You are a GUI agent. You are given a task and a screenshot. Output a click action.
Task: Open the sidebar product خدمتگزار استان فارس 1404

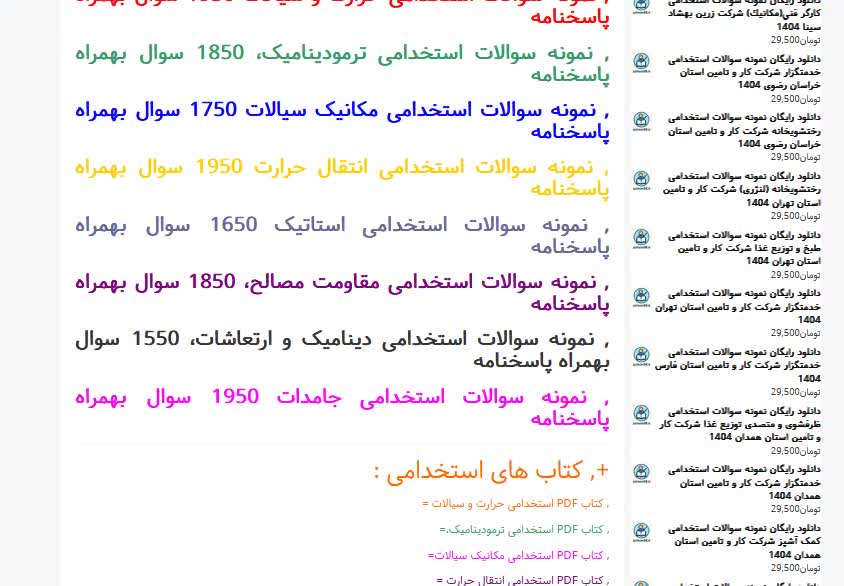click(739, 365)
